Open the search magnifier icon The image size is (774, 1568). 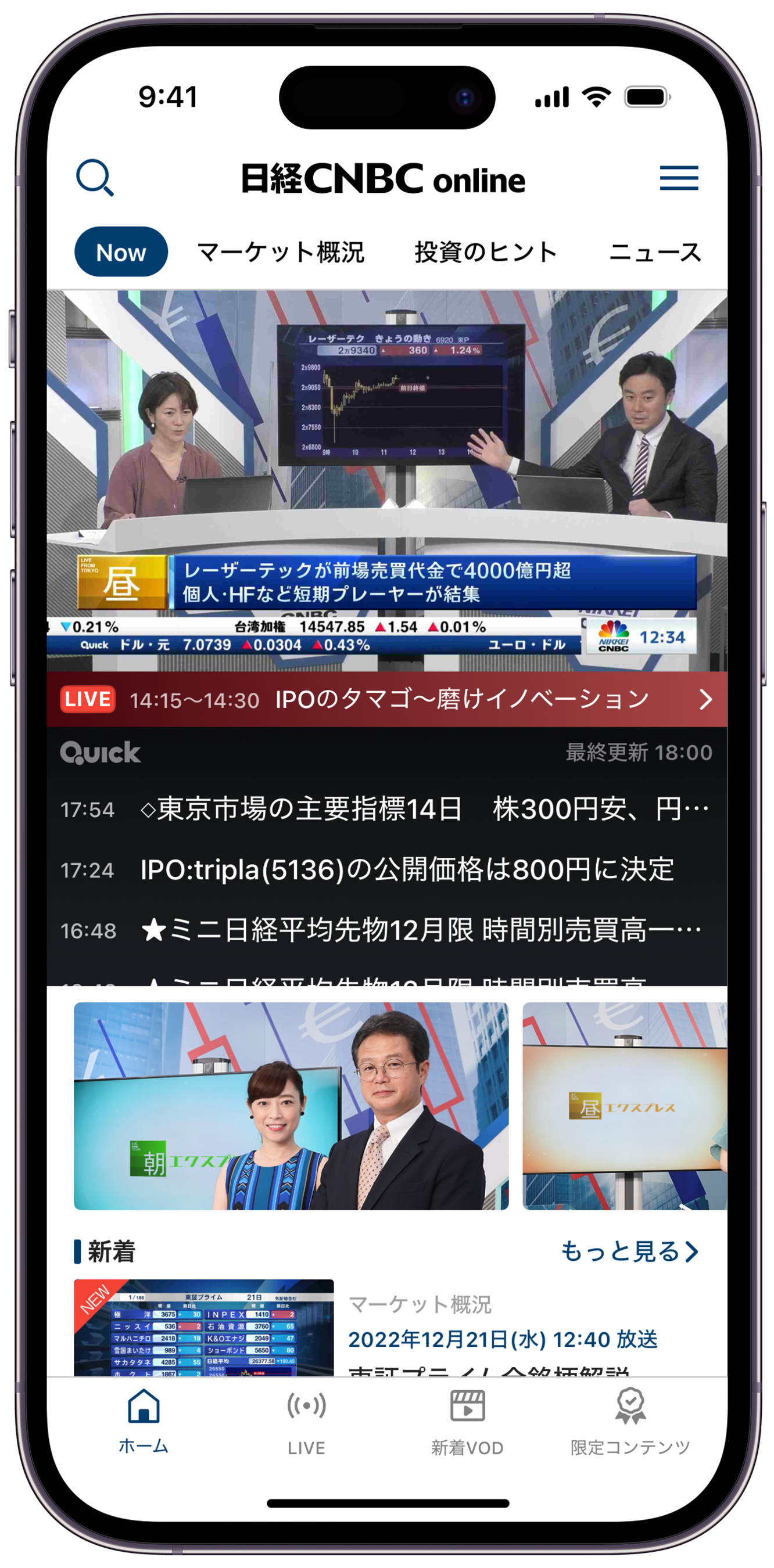pyautogui.click(x=95, y=178)
